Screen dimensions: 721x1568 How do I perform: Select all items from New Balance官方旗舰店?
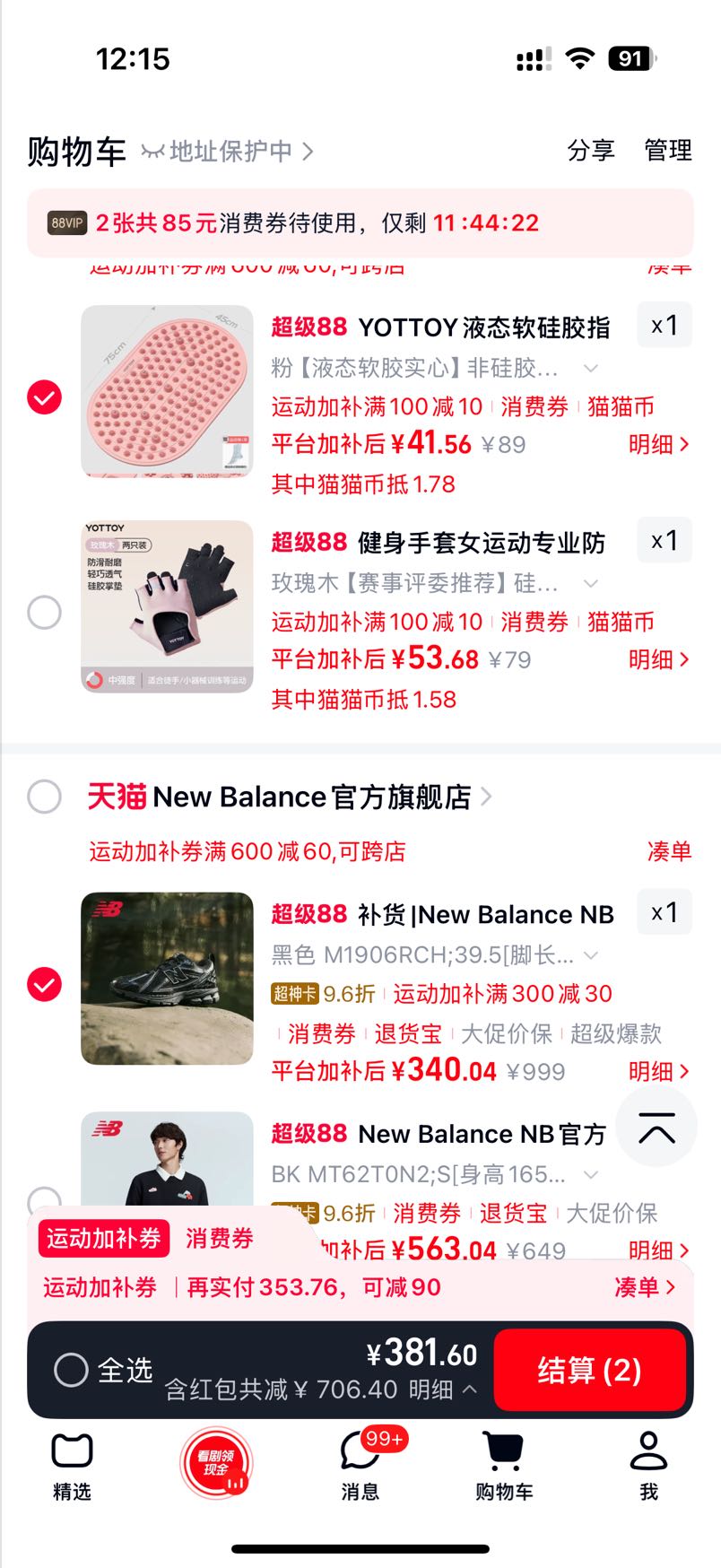pyautogui.click(x=45, y=796)
